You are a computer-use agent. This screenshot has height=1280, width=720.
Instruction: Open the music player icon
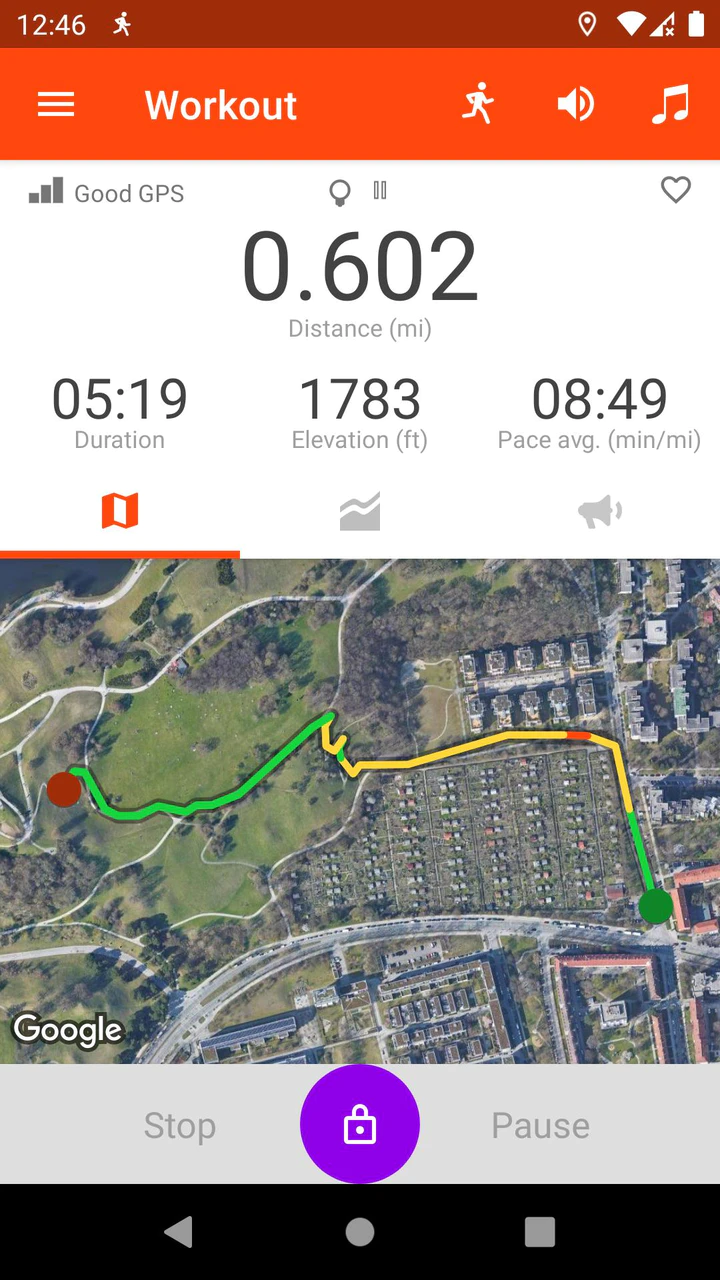click(x=670, y=104)
